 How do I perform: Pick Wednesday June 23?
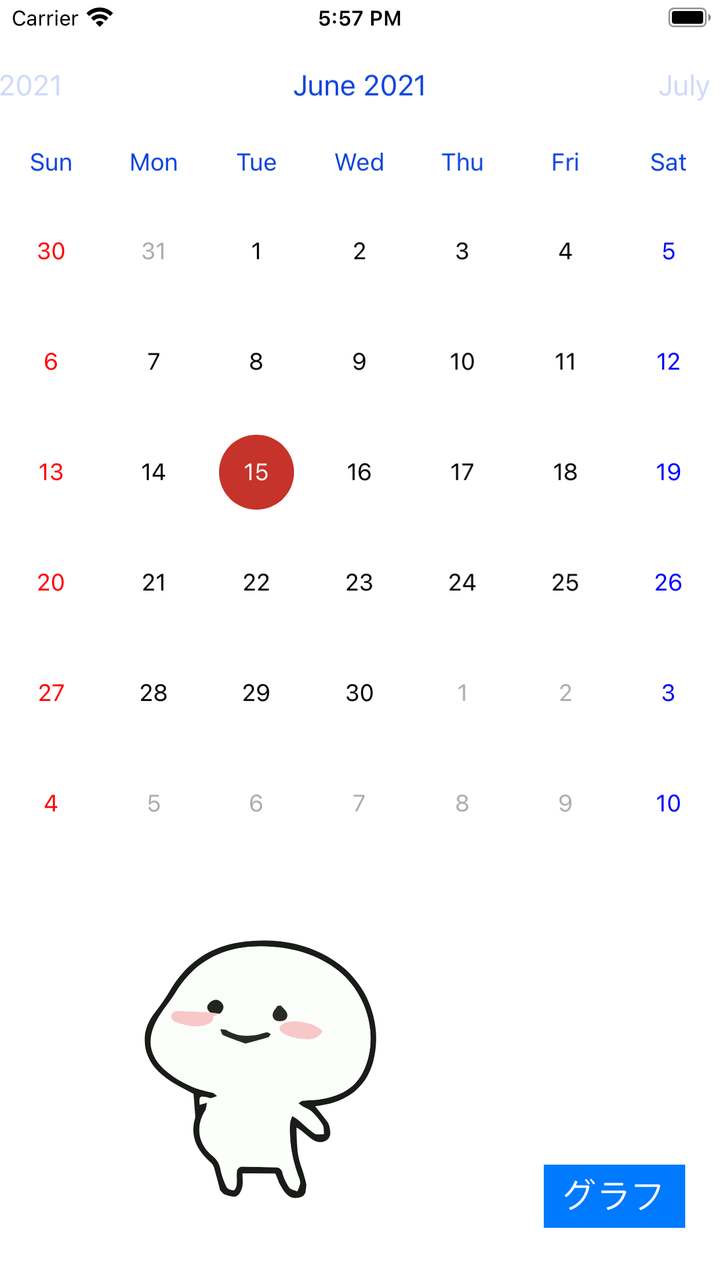[359, 582]
